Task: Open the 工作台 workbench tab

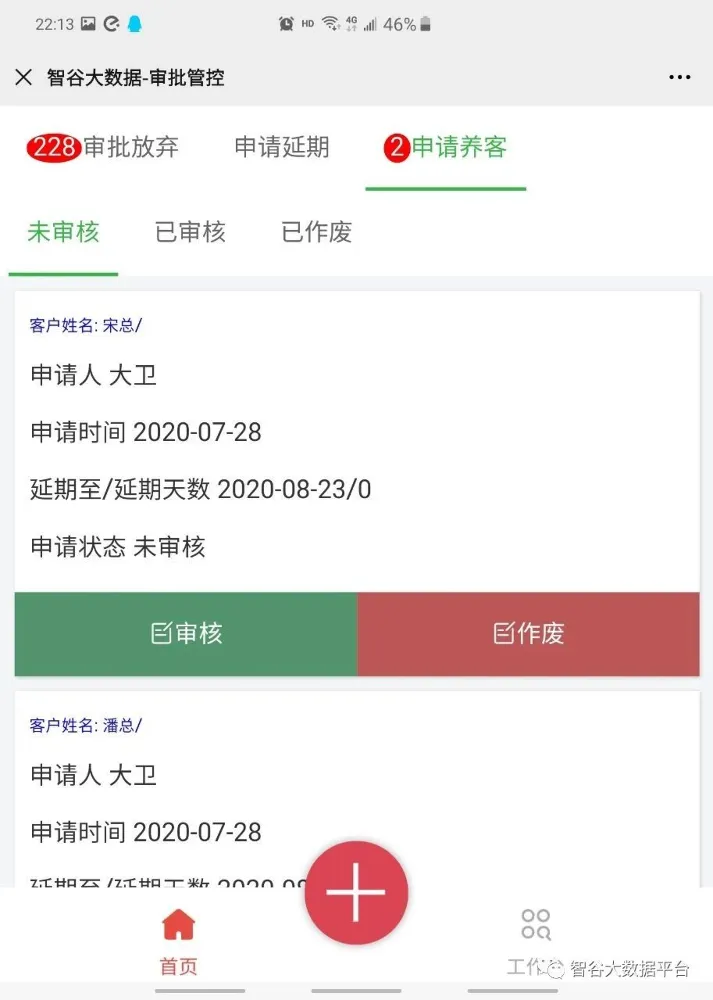Action: point(536,940)
